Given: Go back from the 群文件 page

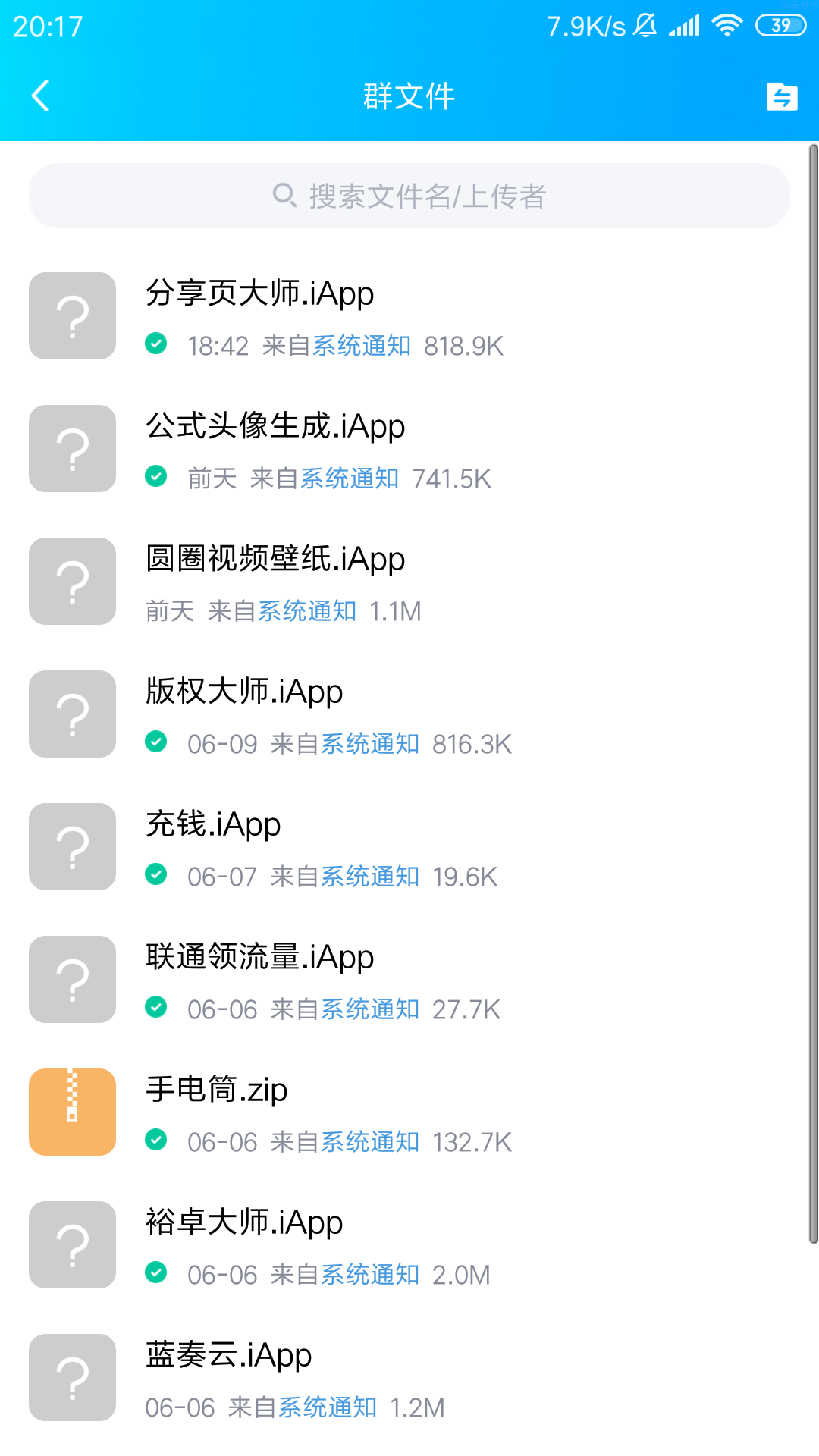Looking at the screenshot, I should coord(41,96).
